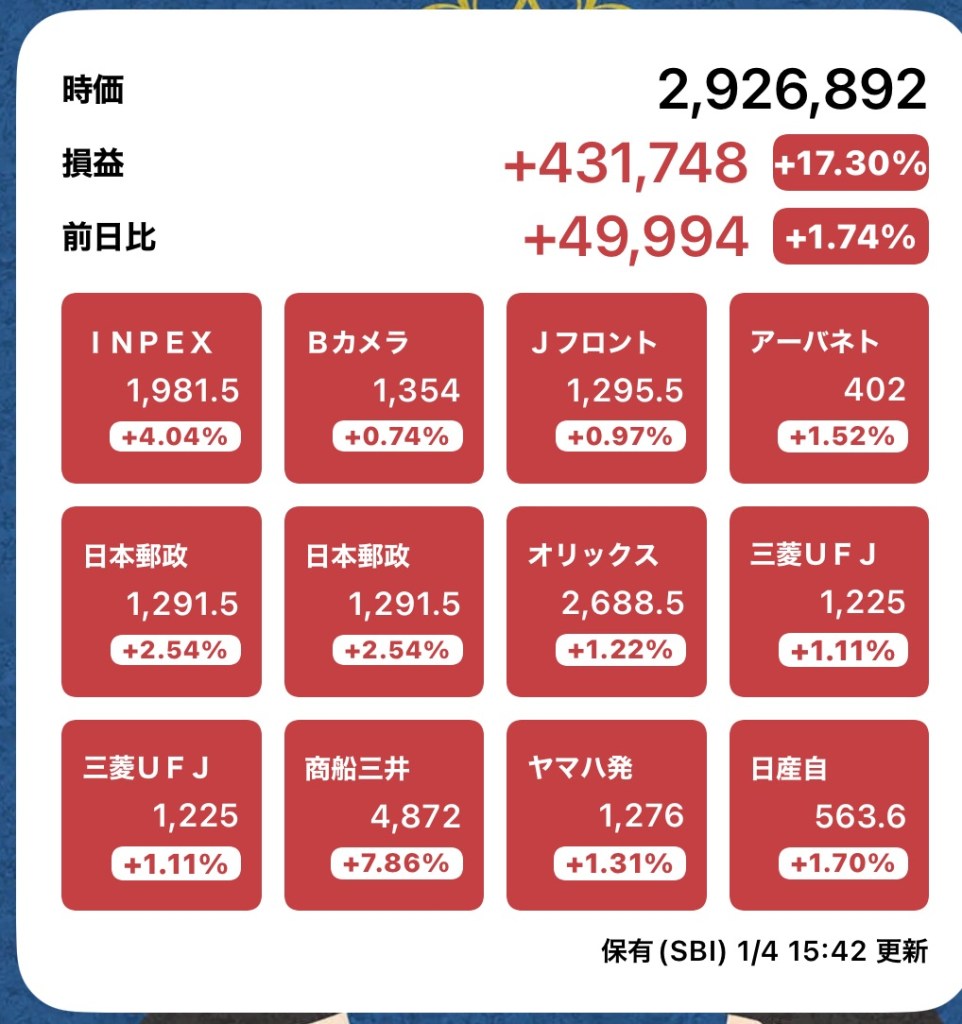Screen dimensions: 962x1024
Task: Open the 日産自 stock card
Action: pyautogui.click(x=828, y=815)
